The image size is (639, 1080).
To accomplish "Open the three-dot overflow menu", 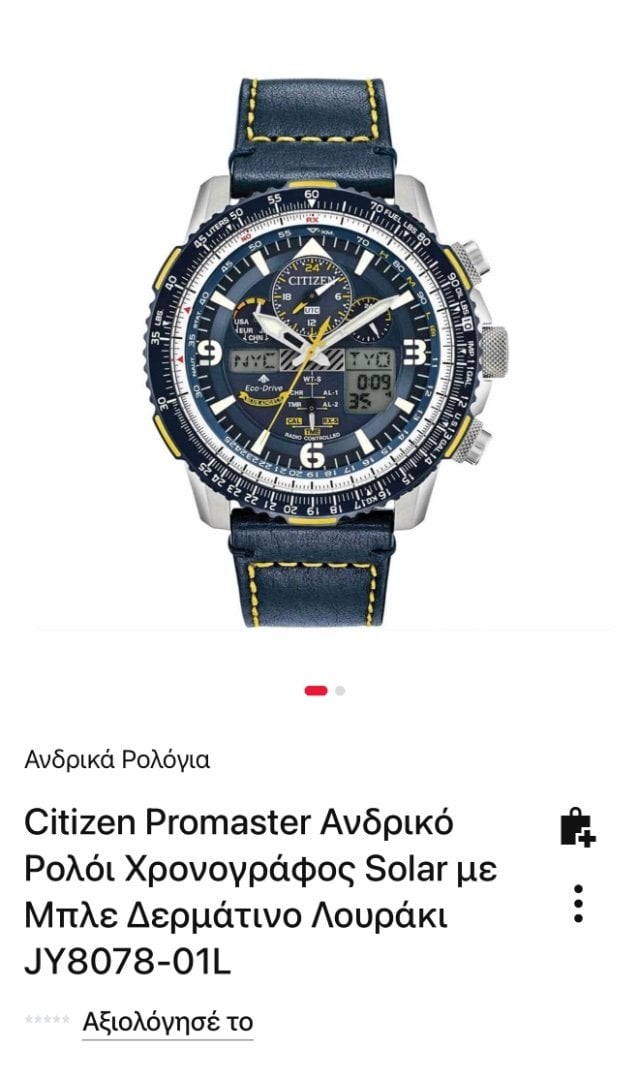I will (x=578, y=904).
